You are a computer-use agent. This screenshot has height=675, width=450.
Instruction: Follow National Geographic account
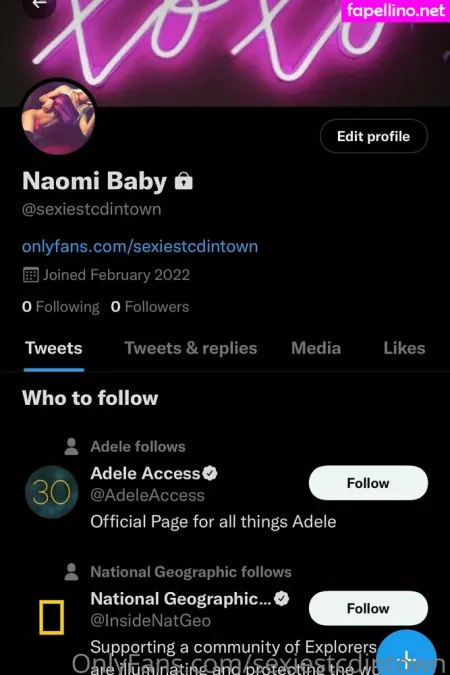[x=368, y=608]
